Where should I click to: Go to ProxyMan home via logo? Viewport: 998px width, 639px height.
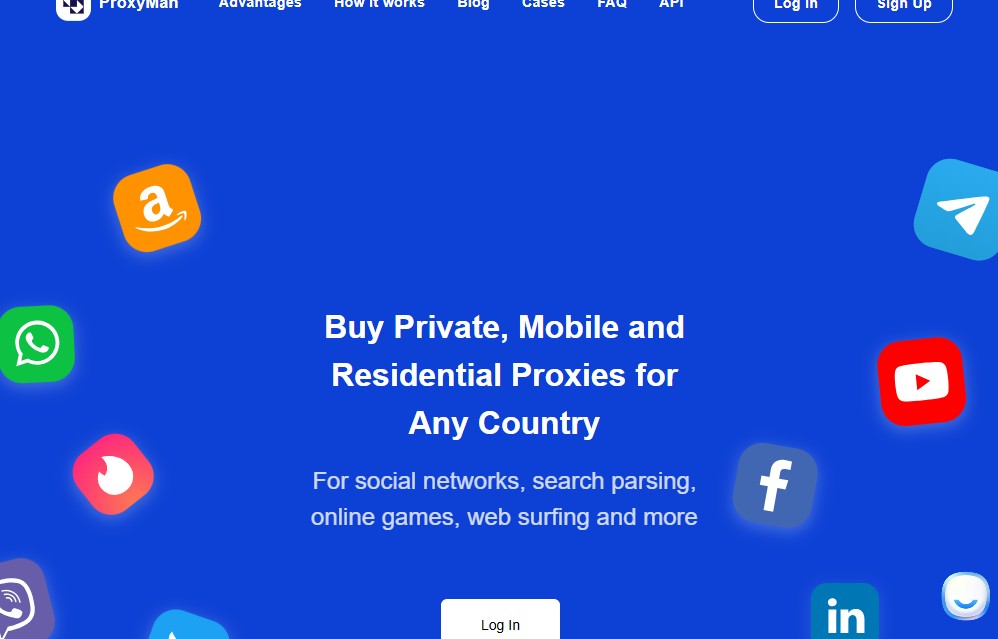117,6
